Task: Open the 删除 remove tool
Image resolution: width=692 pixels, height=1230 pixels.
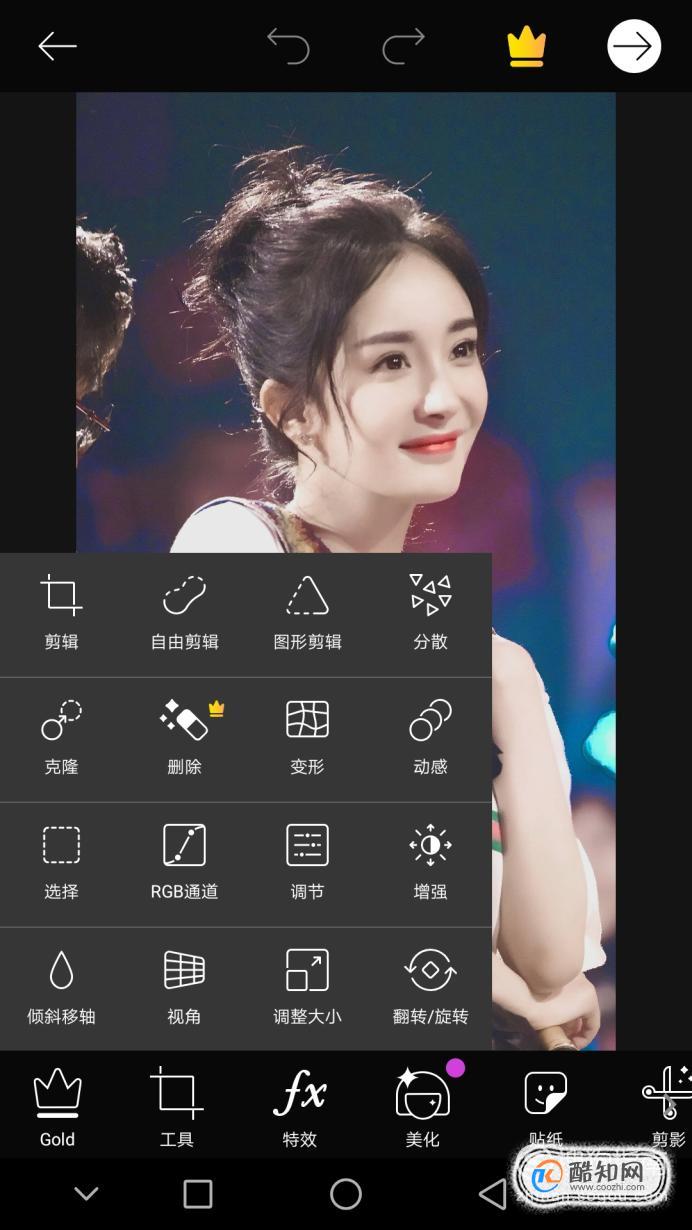Action: coord(184,739)
